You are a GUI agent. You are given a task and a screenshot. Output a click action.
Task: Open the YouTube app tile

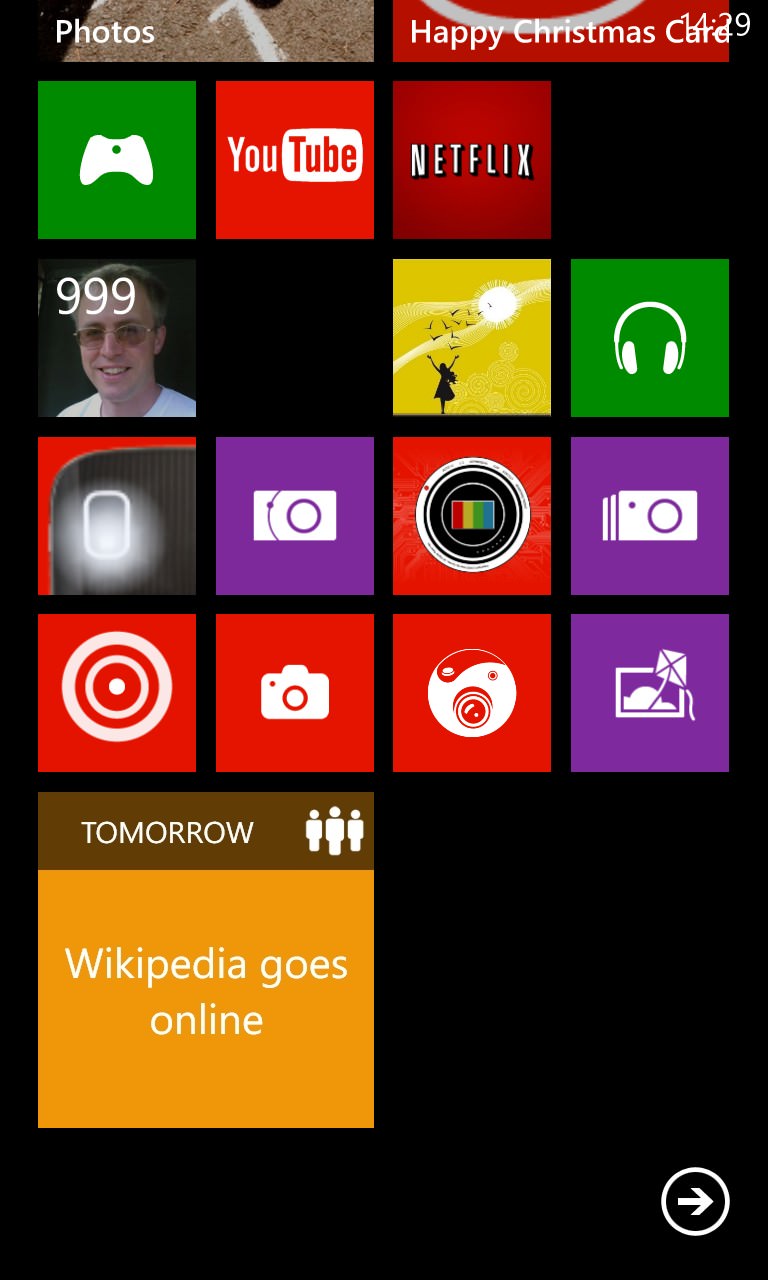tap(295, 160)
